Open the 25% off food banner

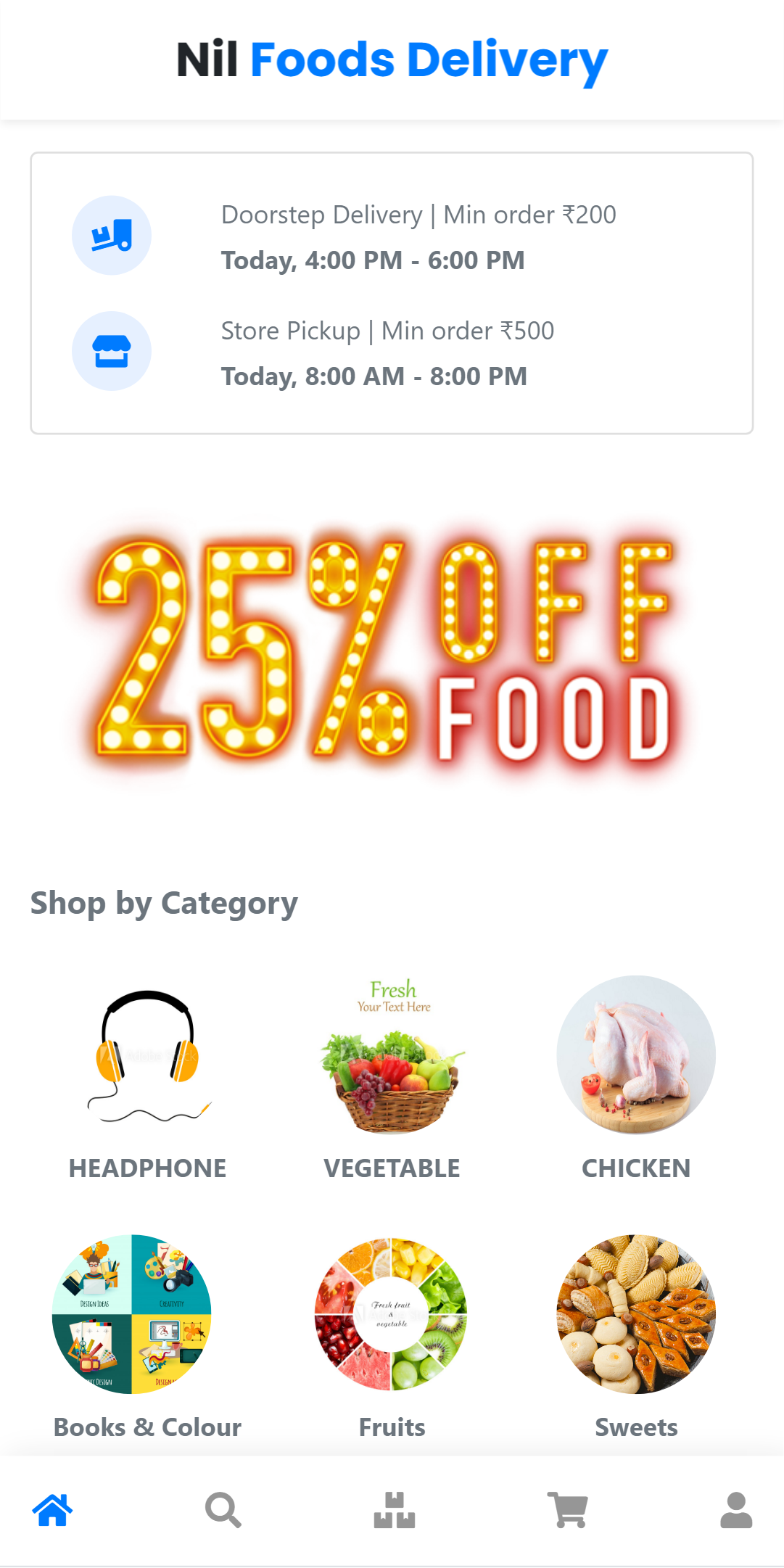(392, 651)
